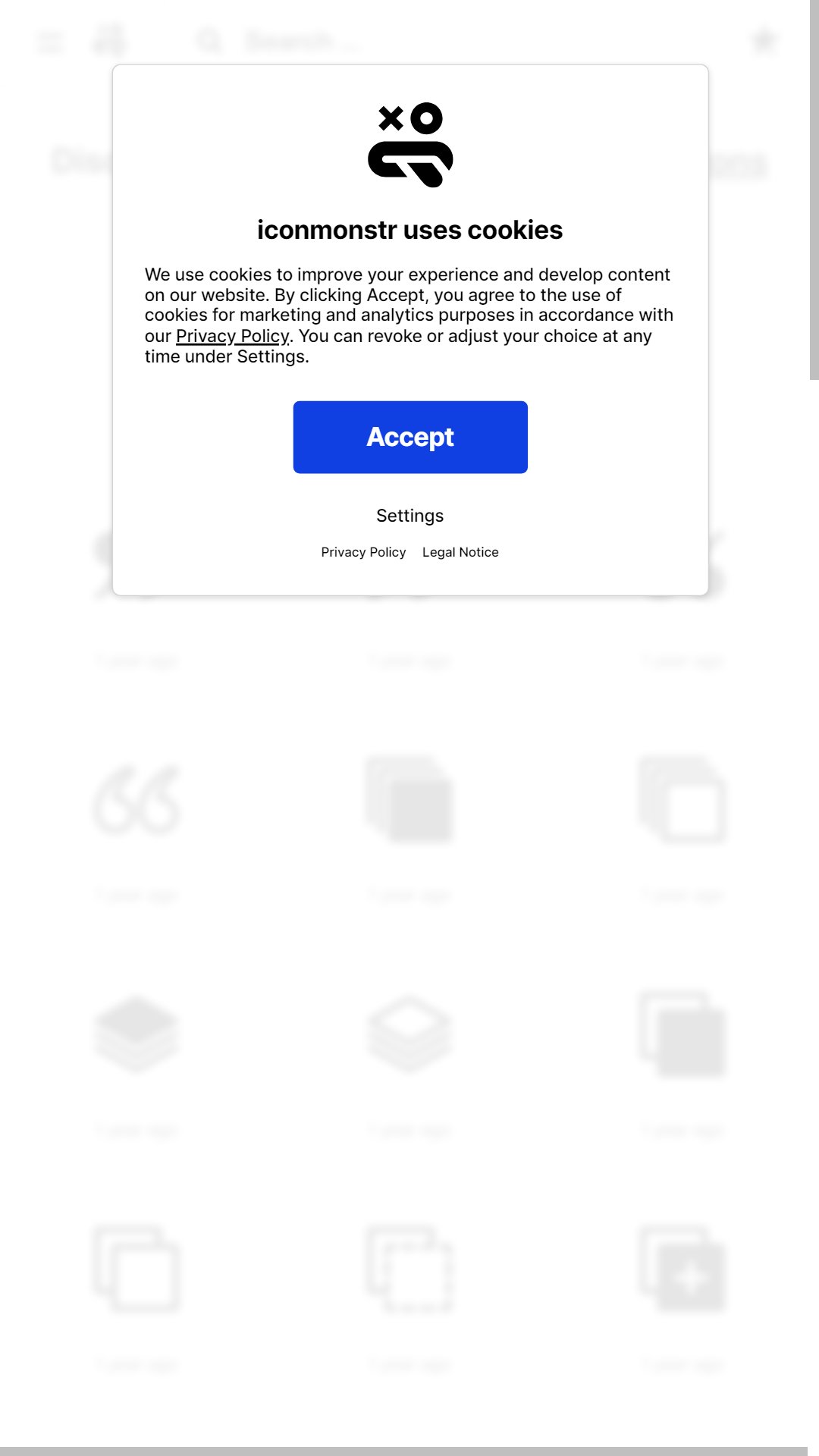Accept the cookie consent
Viewport: 819px width, 1456px height.
pyautogui.click(x=410, y=437)
